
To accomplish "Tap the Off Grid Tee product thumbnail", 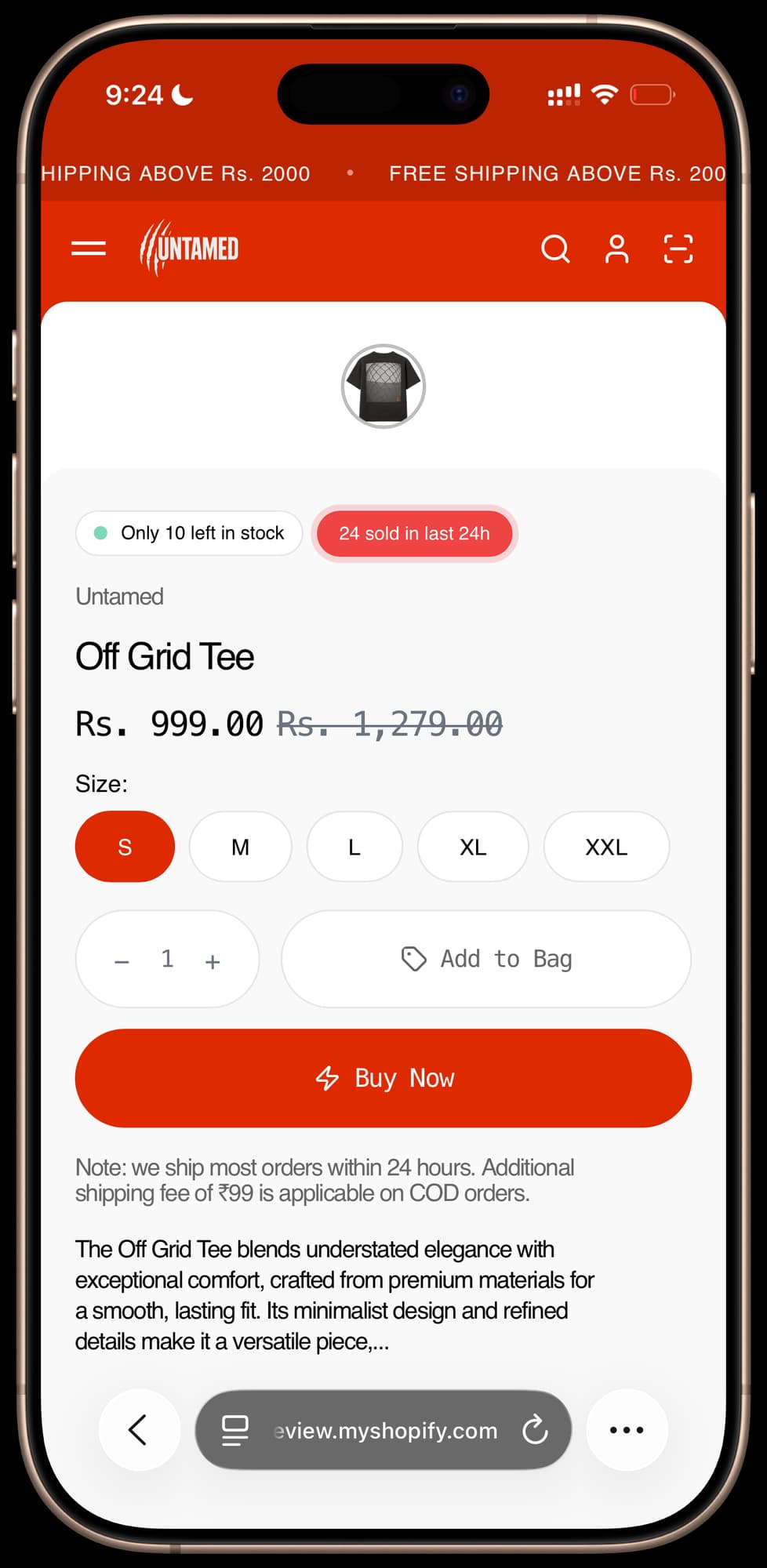I will pyautogui.click(x=383, y=385).
